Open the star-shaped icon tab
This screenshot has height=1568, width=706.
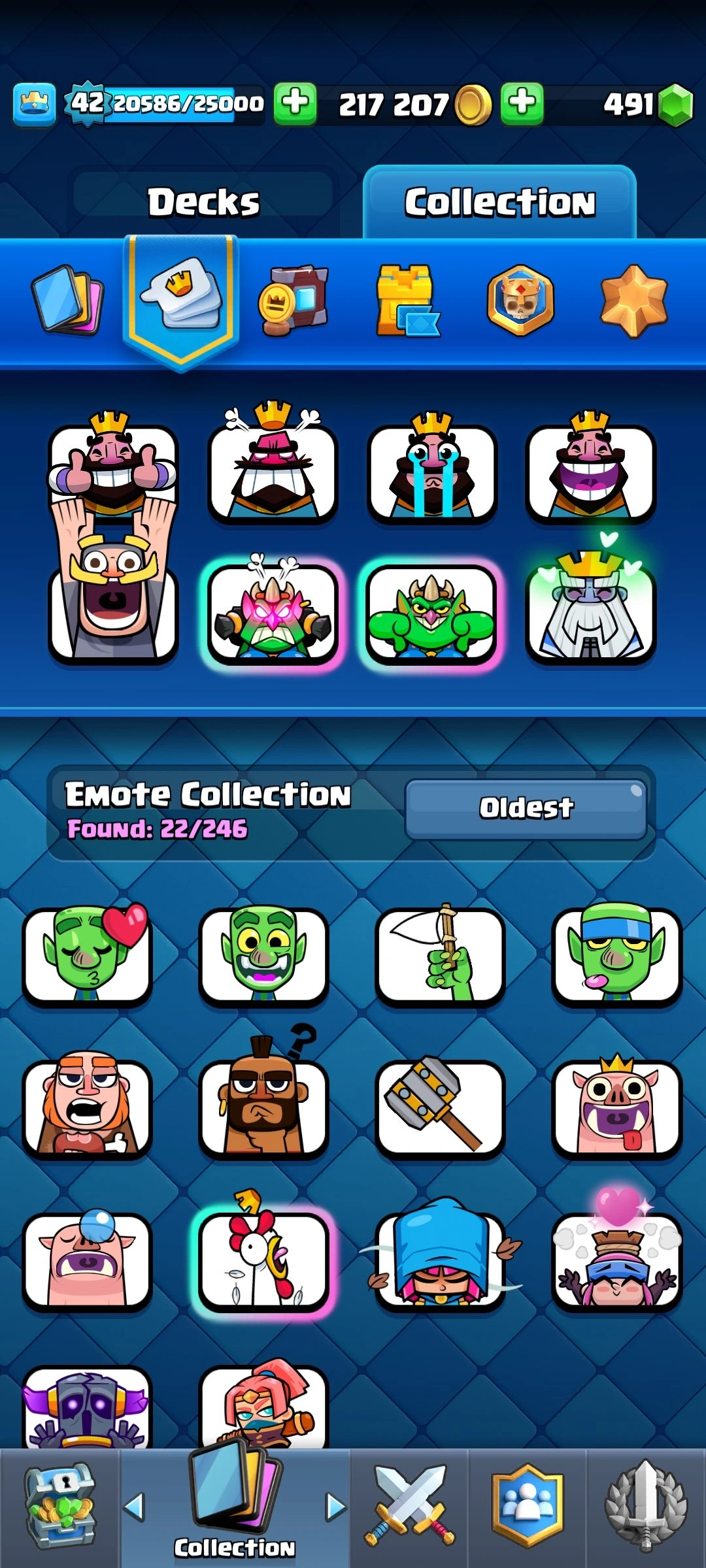click(633, 300)
